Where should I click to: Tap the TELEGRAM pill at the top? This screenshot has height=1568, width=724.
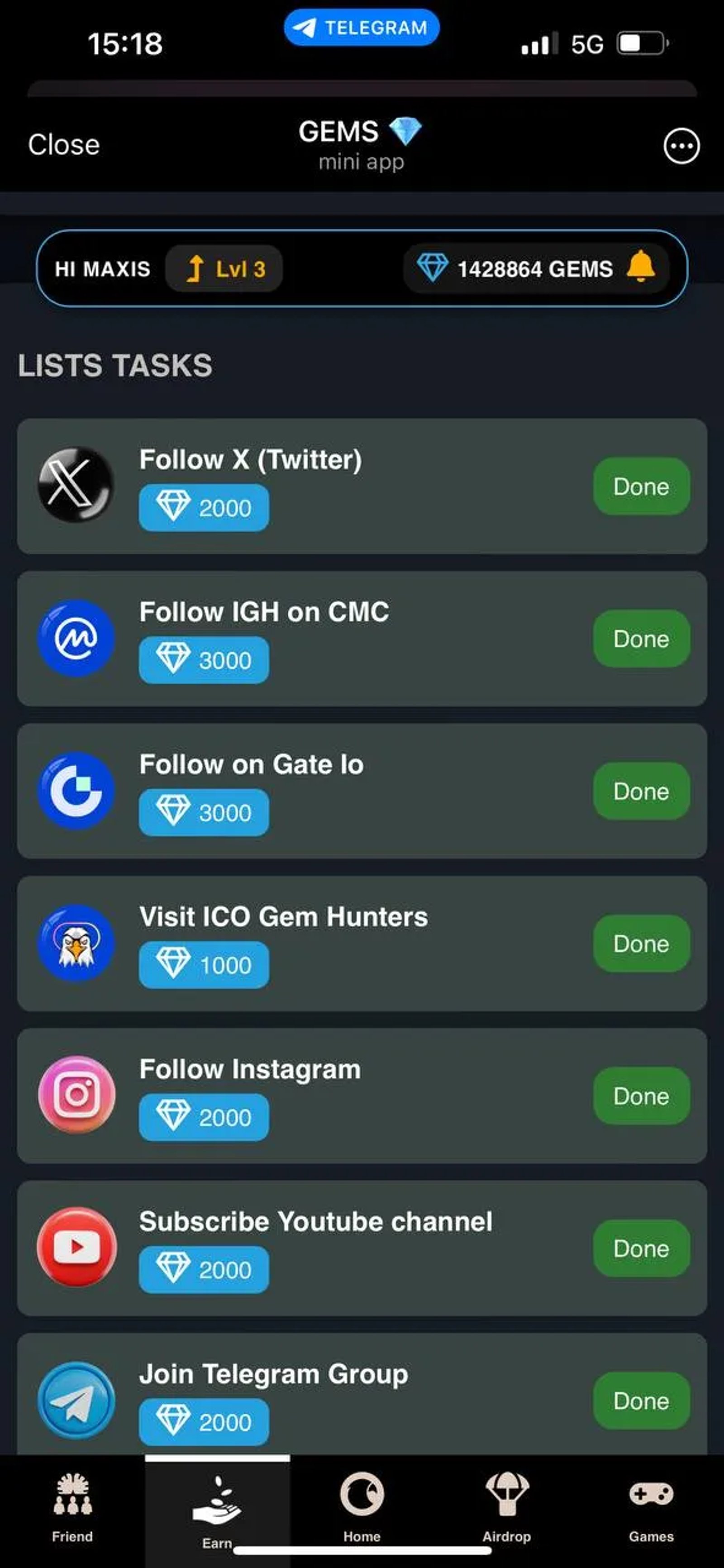click(362, 27)
